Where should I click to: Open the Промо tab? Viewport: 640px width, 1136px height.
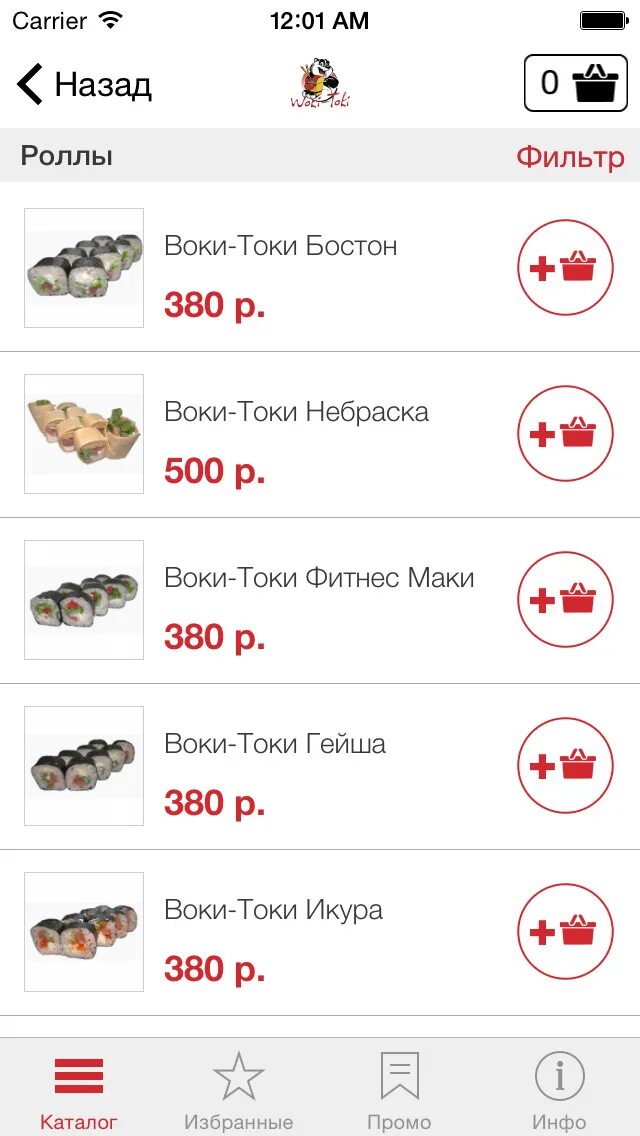pos(399,1090)
